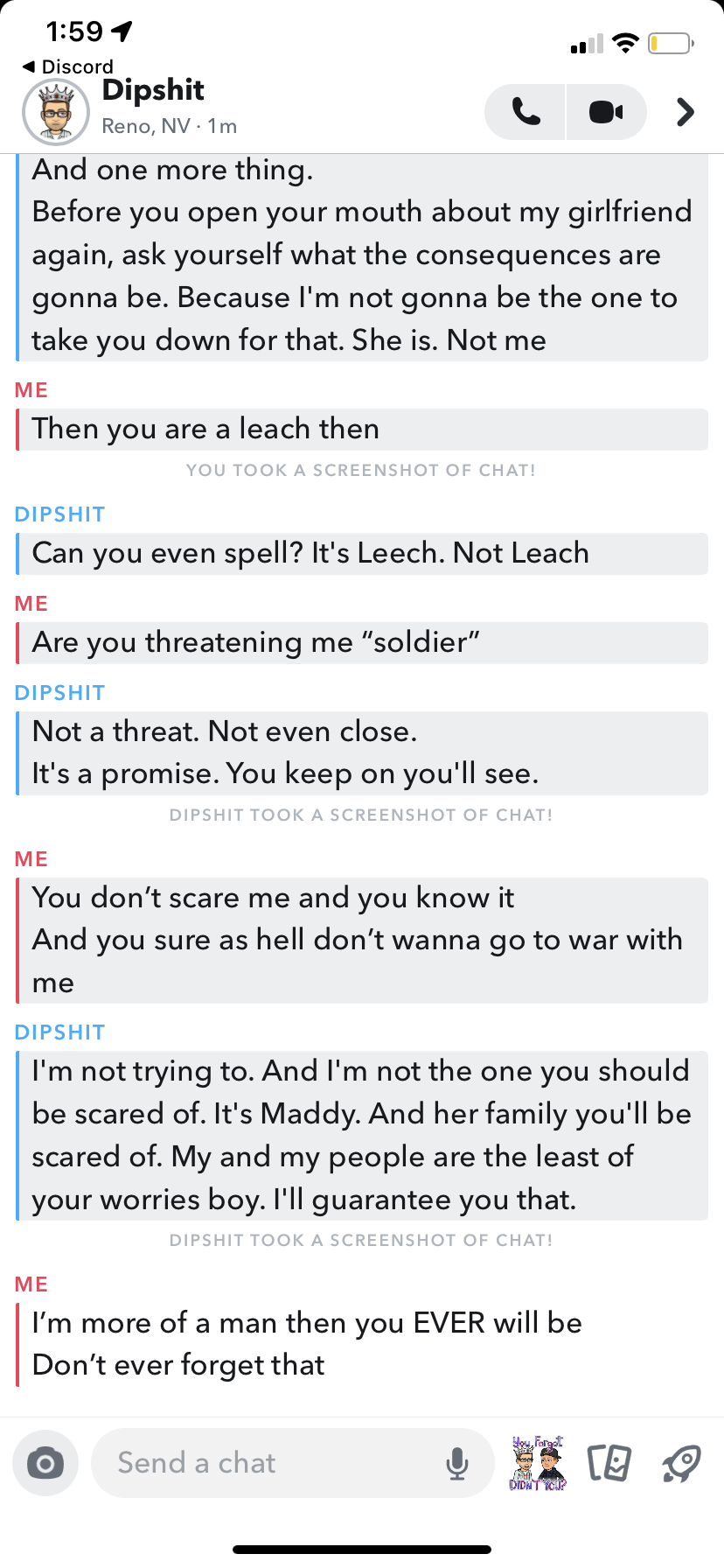The width and height of the screenshot is (724, 1568).
Task: Start a video call with Dipshit
Action: 606,112
